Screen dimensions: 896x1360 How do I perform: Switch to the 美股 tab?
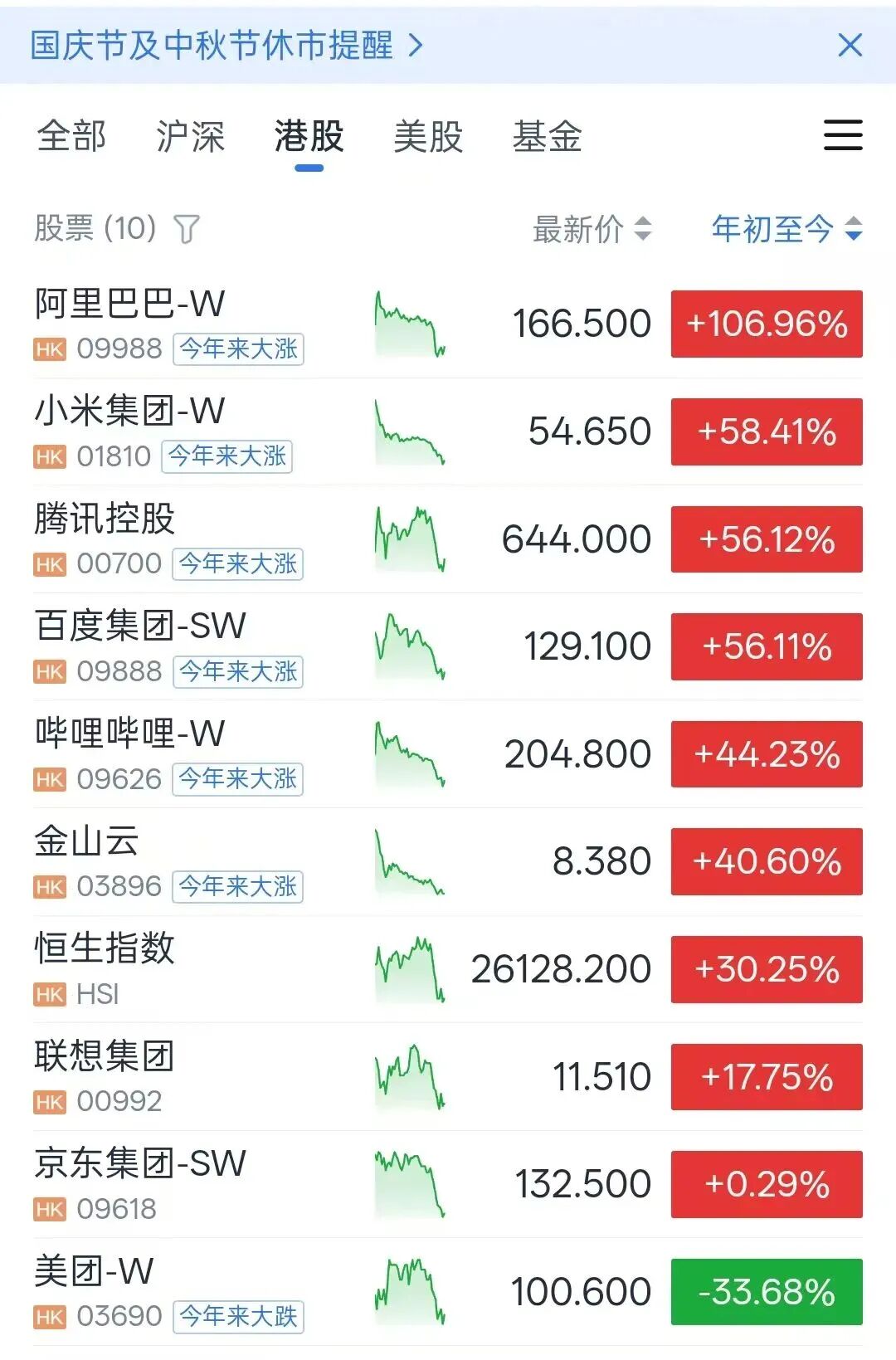coord(428,136)
